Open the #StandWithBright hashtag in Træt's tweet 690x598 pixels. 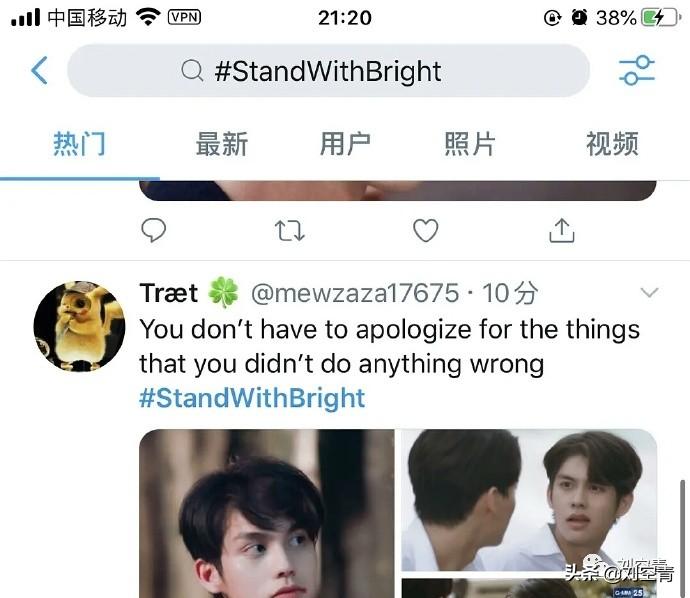[x=252, y=398]
